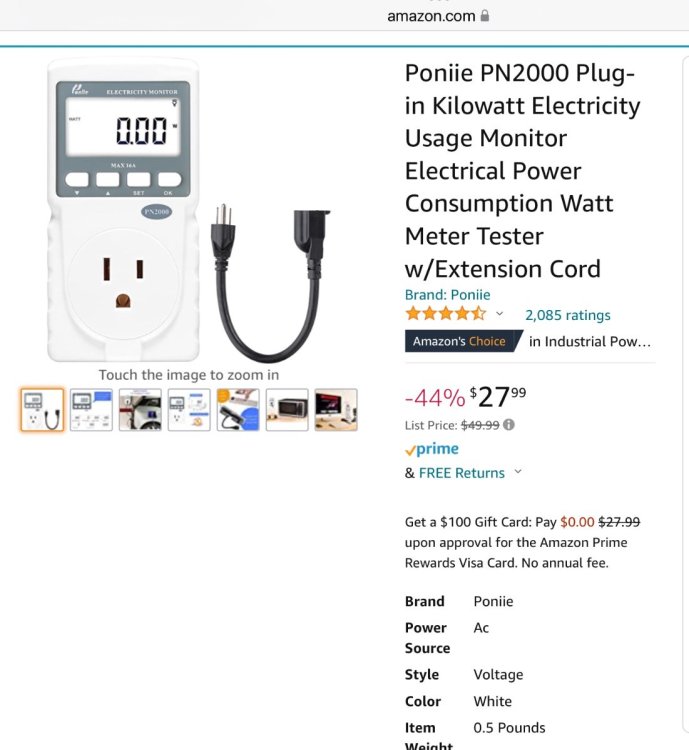Open the Brand: Poniie link

click(446, 295)
